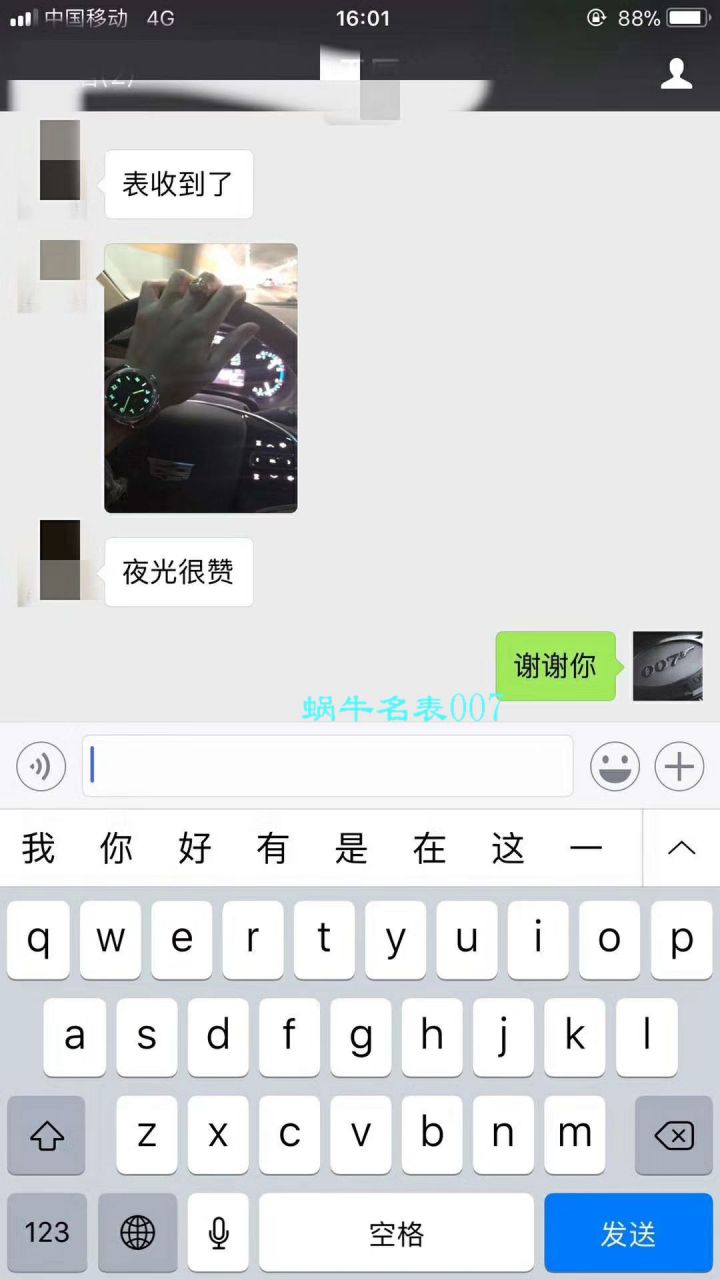Tap the blue 发送 send button
The height and width of the screenshot is (1280, 720).
(x=627, y=1233)
